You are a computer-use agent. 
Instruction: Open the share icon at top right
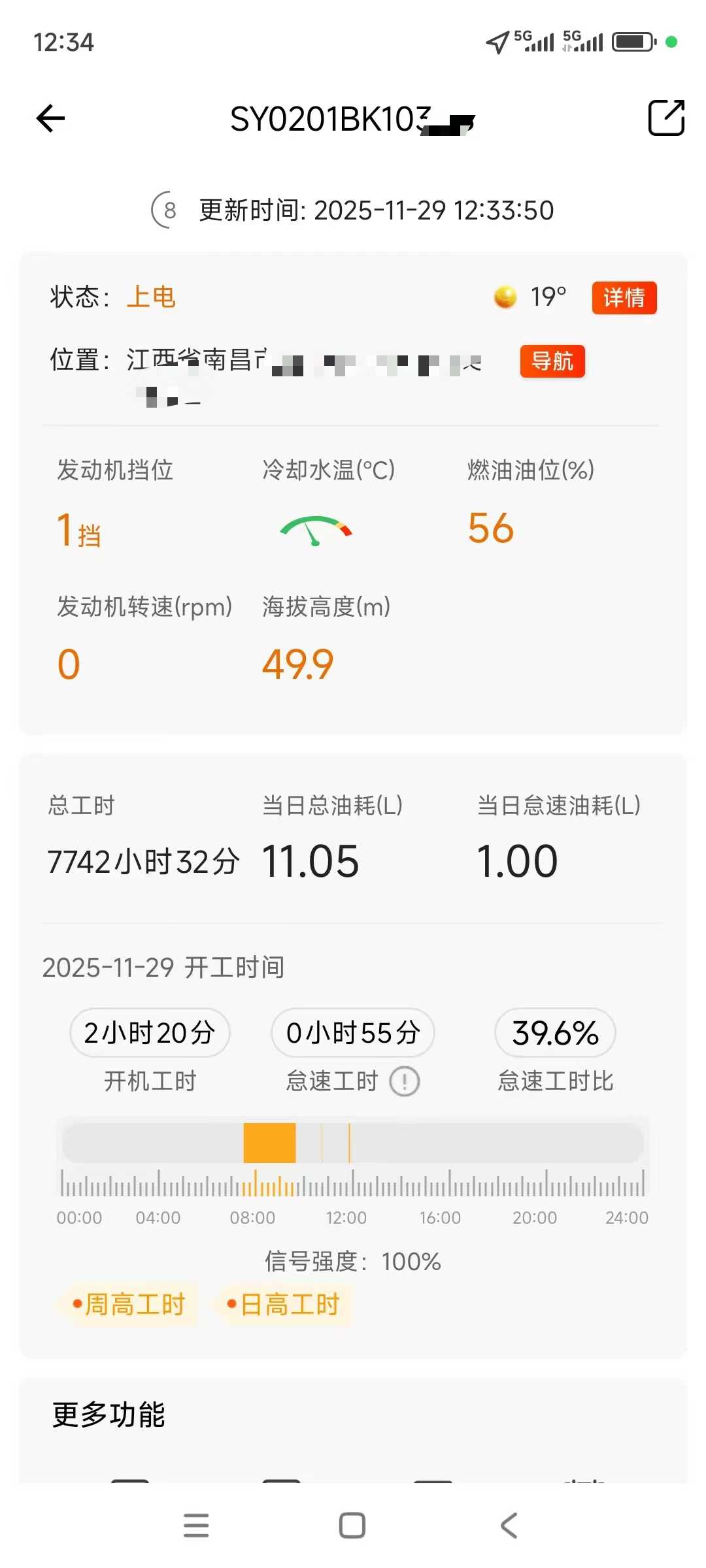665,119
